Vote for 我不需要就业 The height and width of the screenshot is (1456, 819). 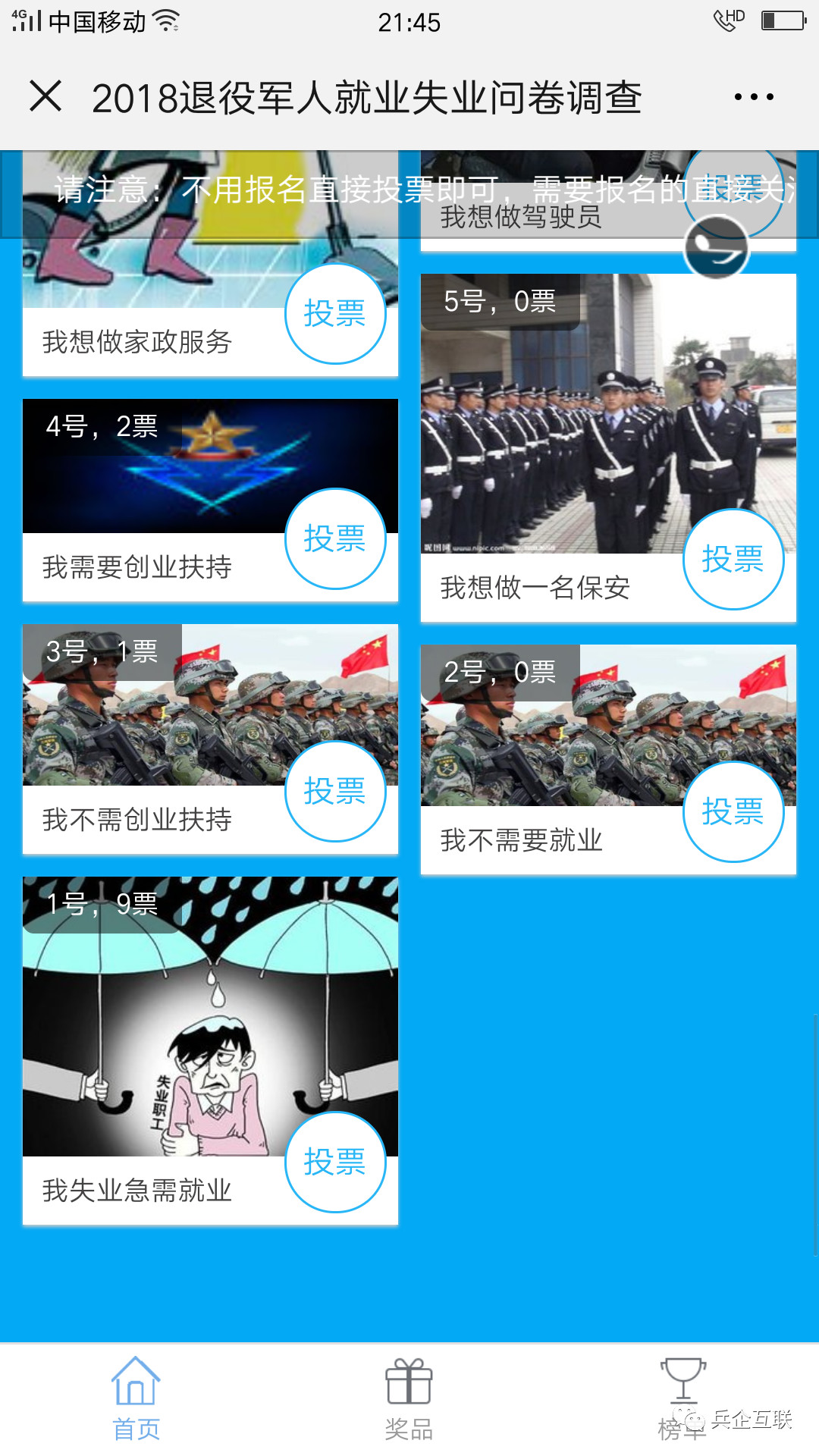click(733, 812)
